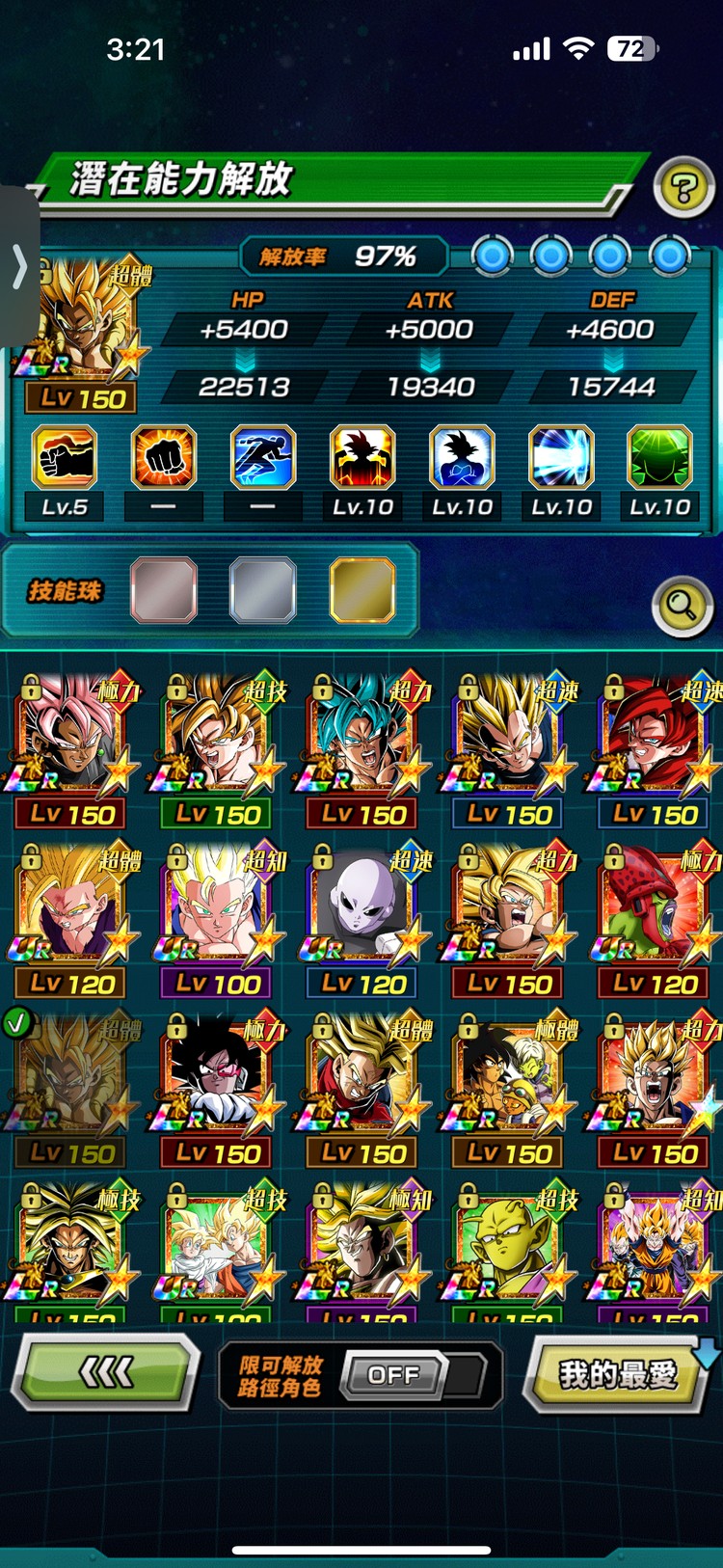Open 我的最愛 favorites button
Screen dimensions: 723x1568
click(x=618, y=1375)
